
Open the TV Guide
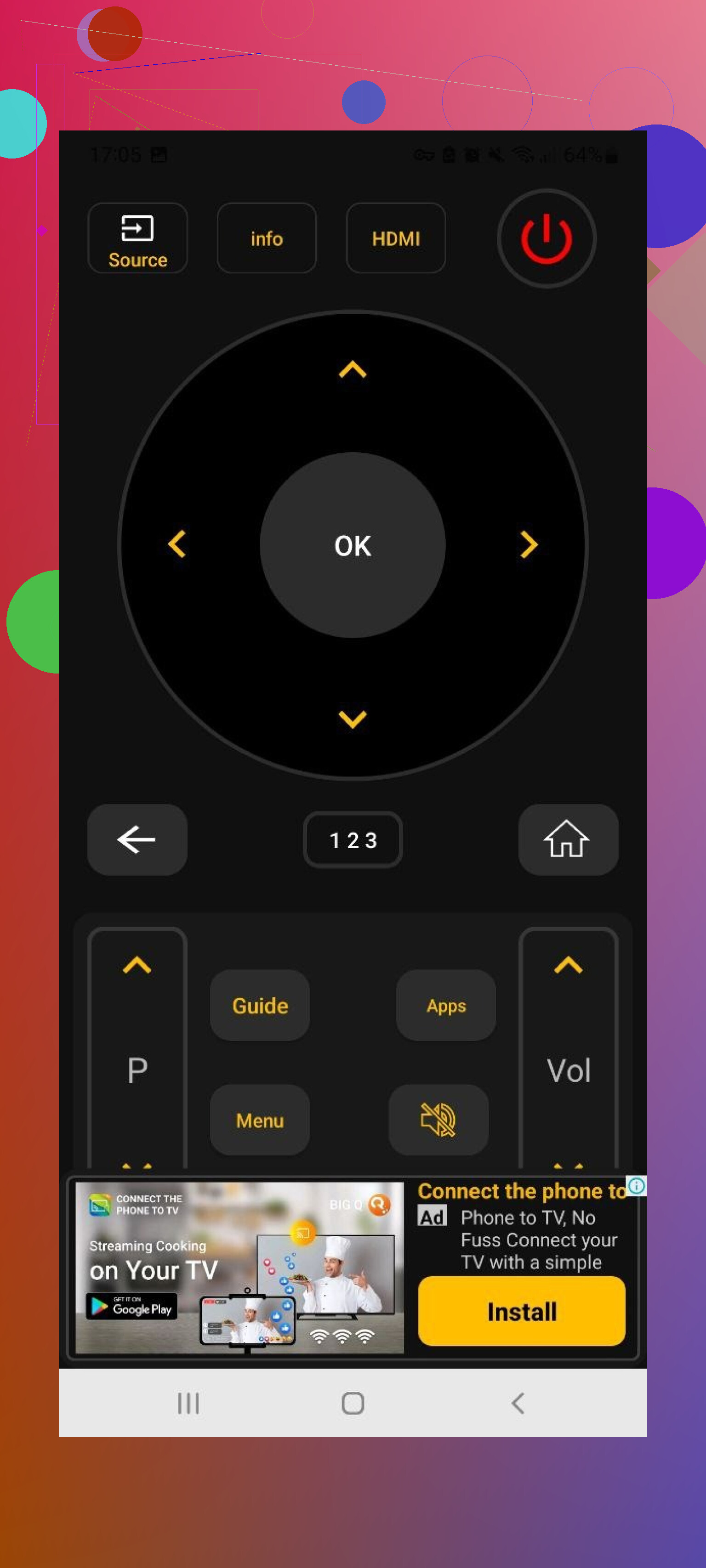[x=260, y=1005]
